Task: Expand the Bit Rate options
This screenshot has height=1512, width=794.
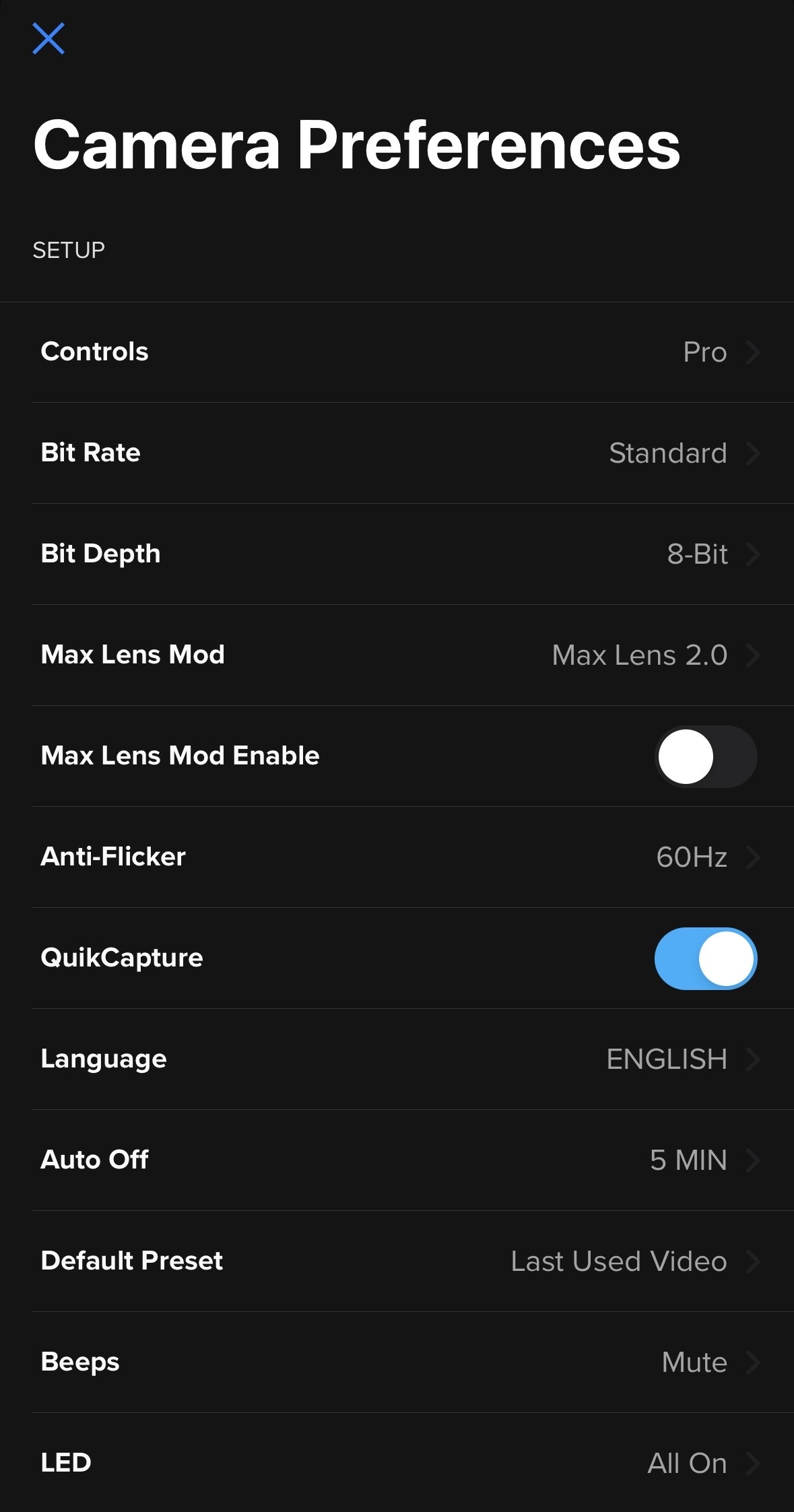Action: pyautogui.click(x=753, y=453)
